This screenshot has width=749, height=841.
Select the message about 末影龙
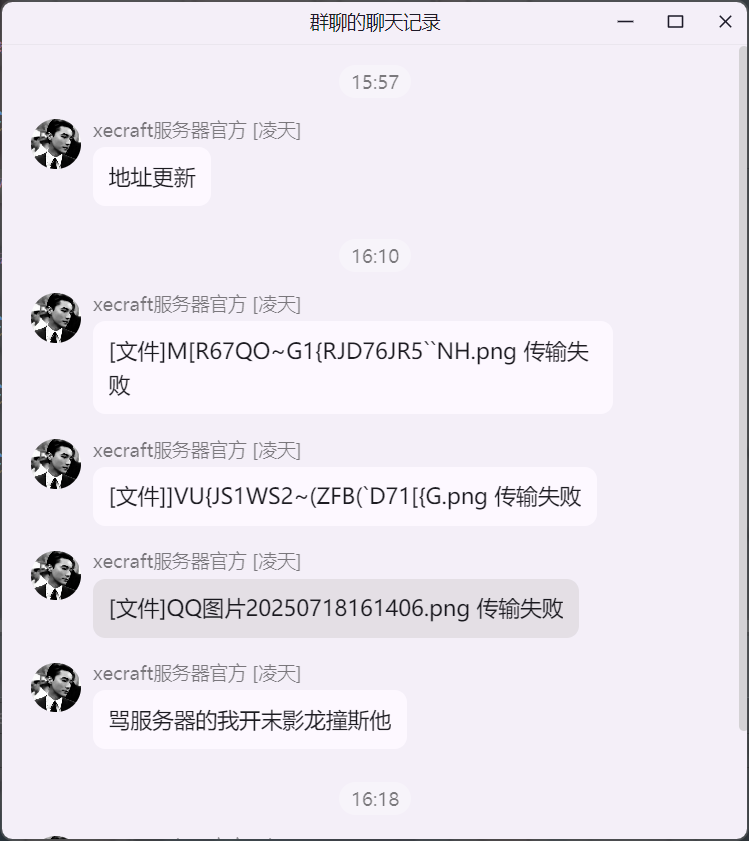[249, 719]
